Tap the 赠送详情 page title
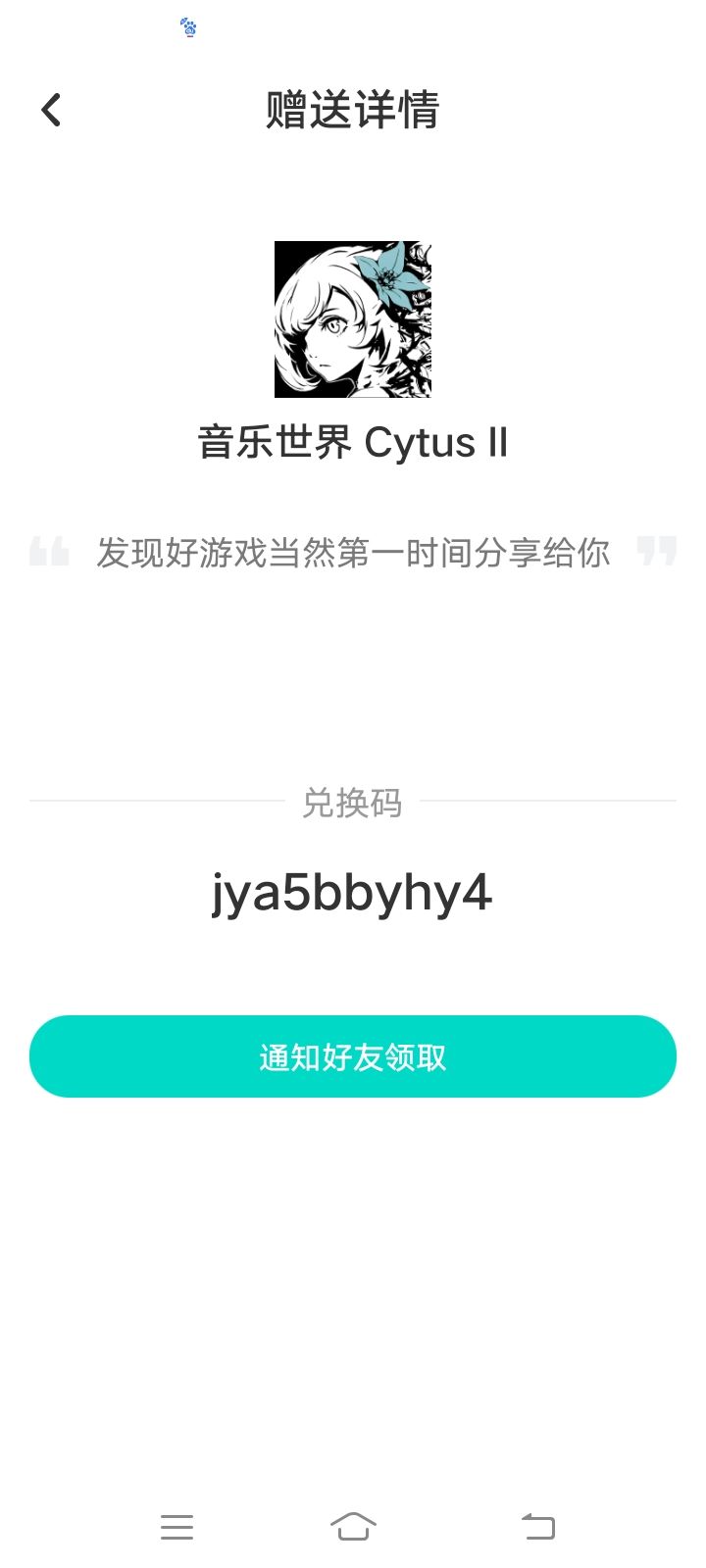The width and height of the screenshot is (706, 1568). (x=352, y=108)
